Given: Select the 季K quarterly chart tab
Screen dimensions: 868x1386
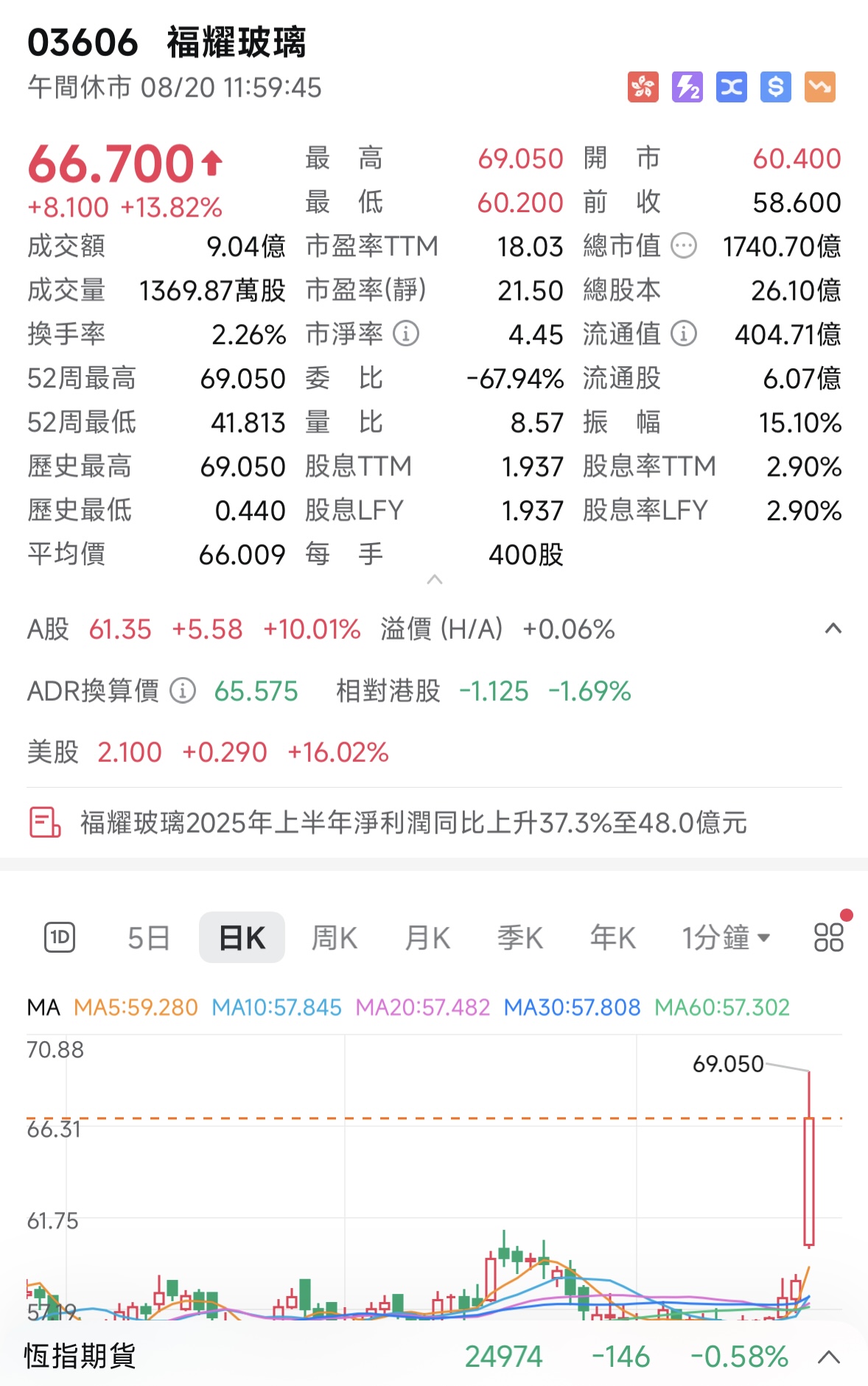Looking at the screenshot, I should (x=520, y=937).
